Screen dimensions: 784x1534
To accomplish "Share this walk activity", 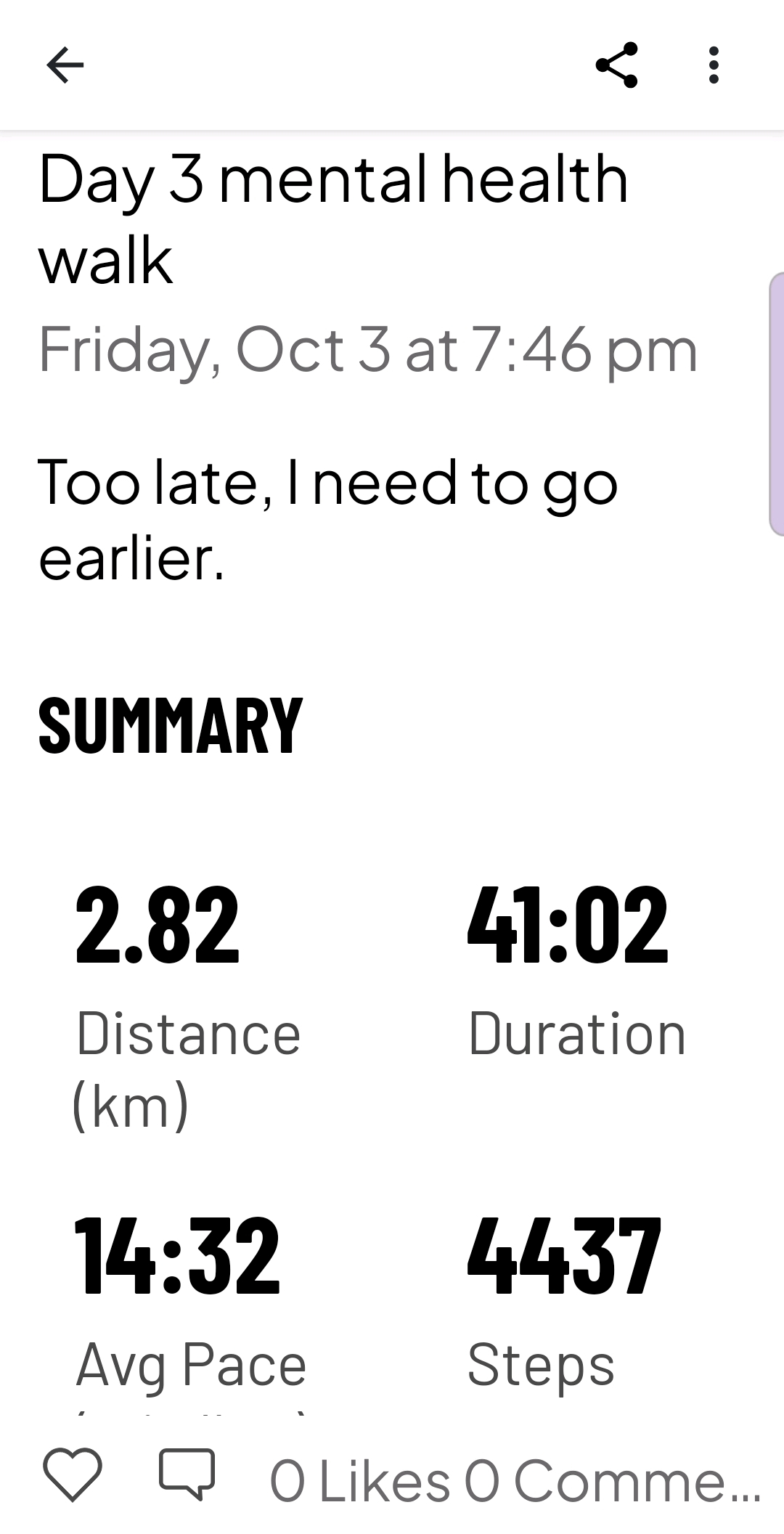I will [616, 65].
